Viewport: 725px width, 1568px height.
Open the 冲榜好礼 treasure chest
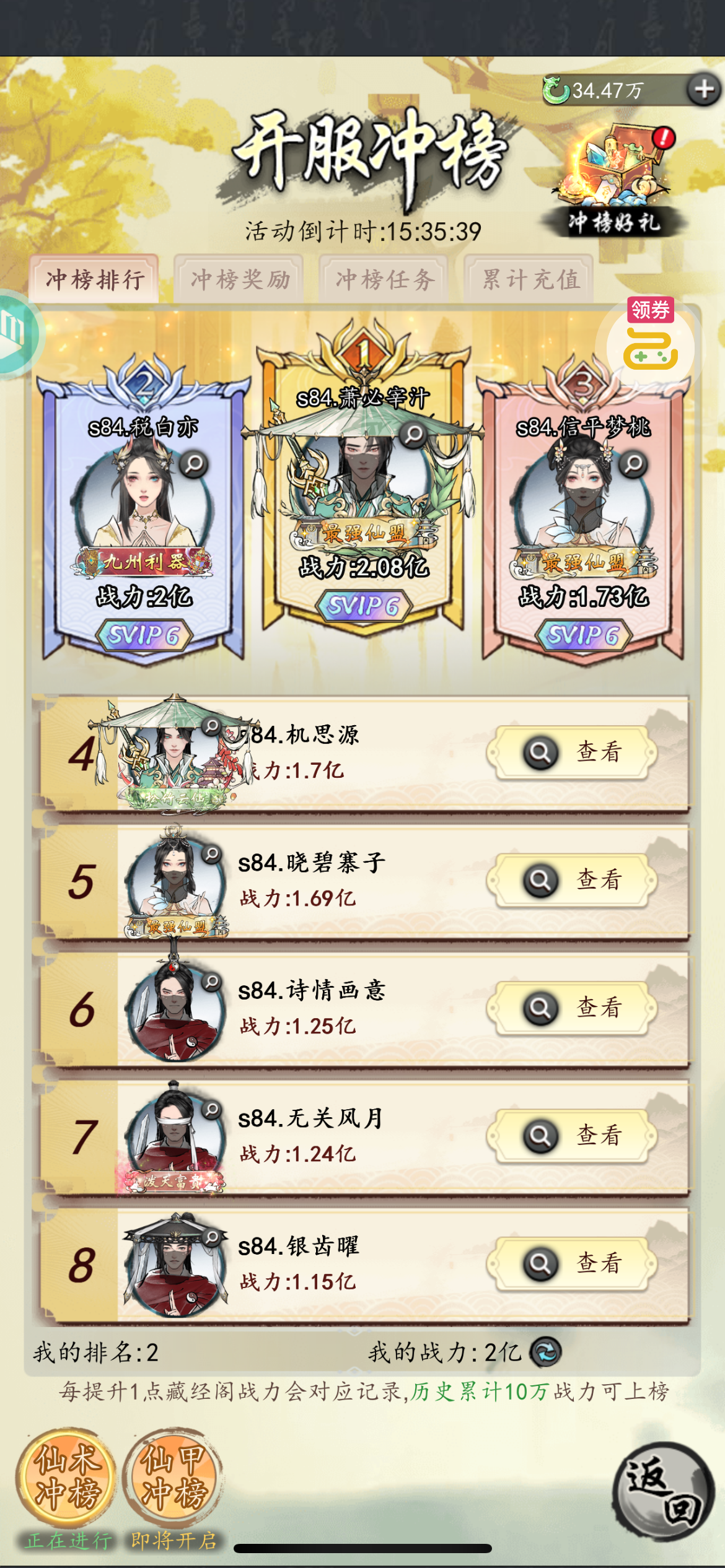(613, 180)
